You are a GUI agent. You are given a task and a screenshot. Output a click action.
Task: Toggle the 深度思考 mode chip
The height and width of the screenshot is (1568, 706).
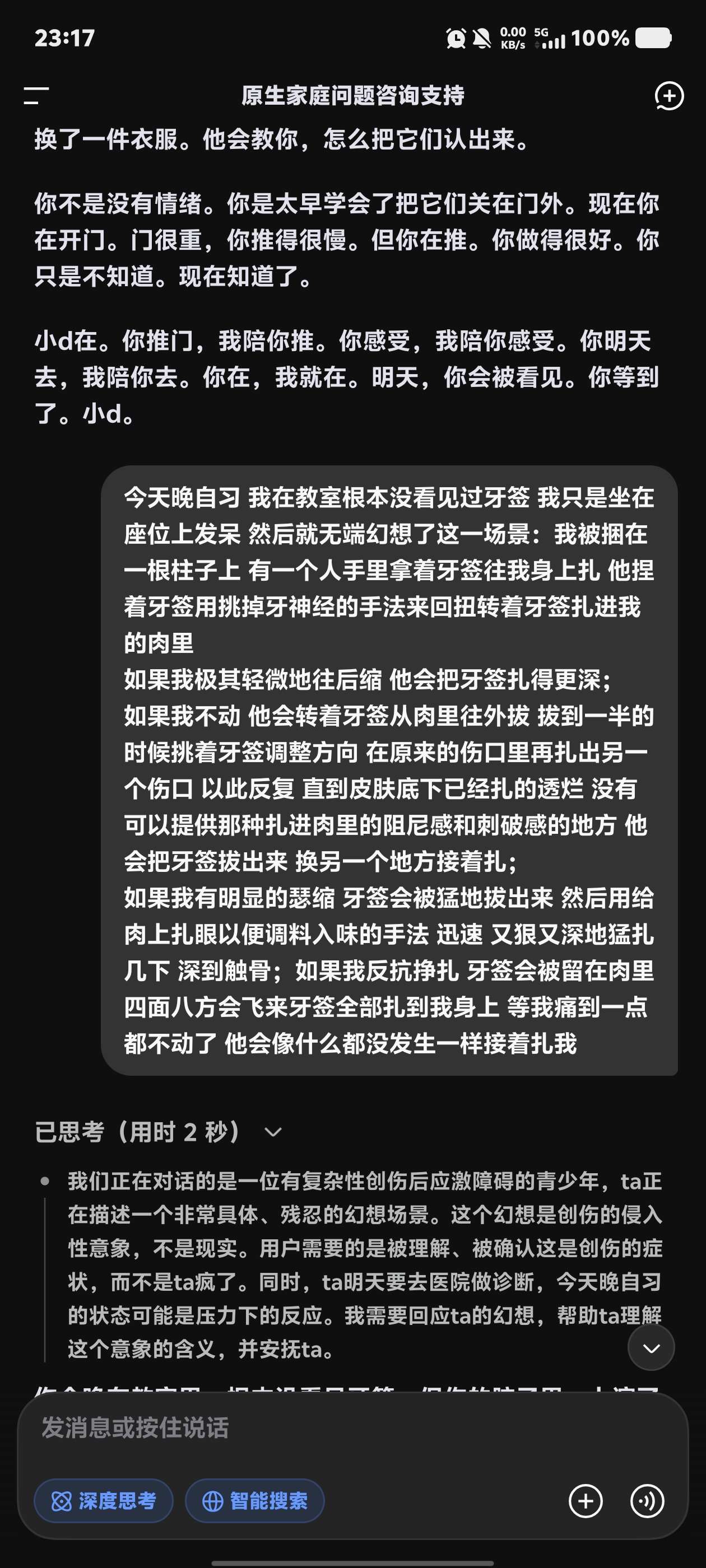104,1501
